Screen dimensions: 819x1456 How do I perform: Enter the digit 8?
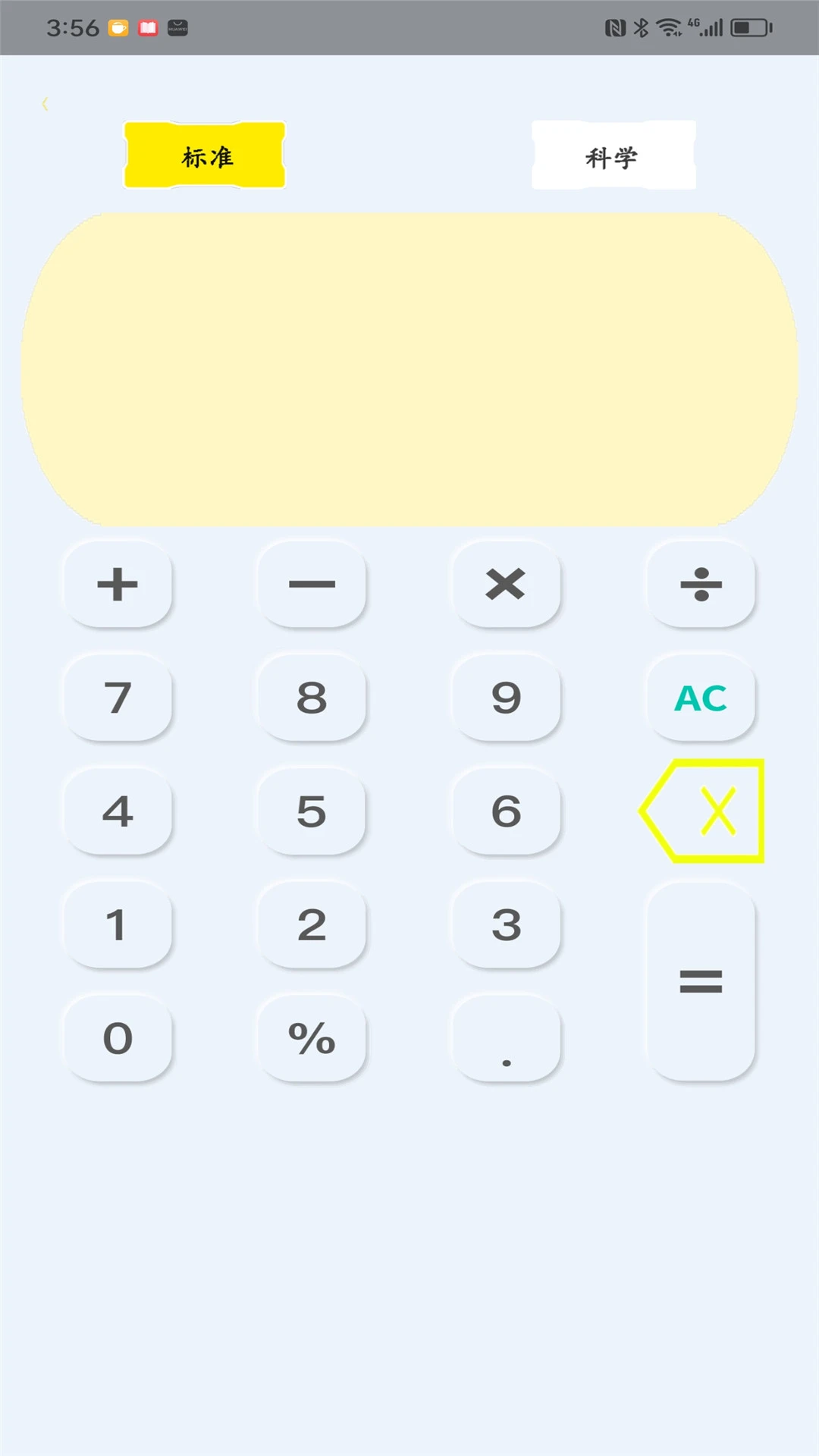click(312, 698)
